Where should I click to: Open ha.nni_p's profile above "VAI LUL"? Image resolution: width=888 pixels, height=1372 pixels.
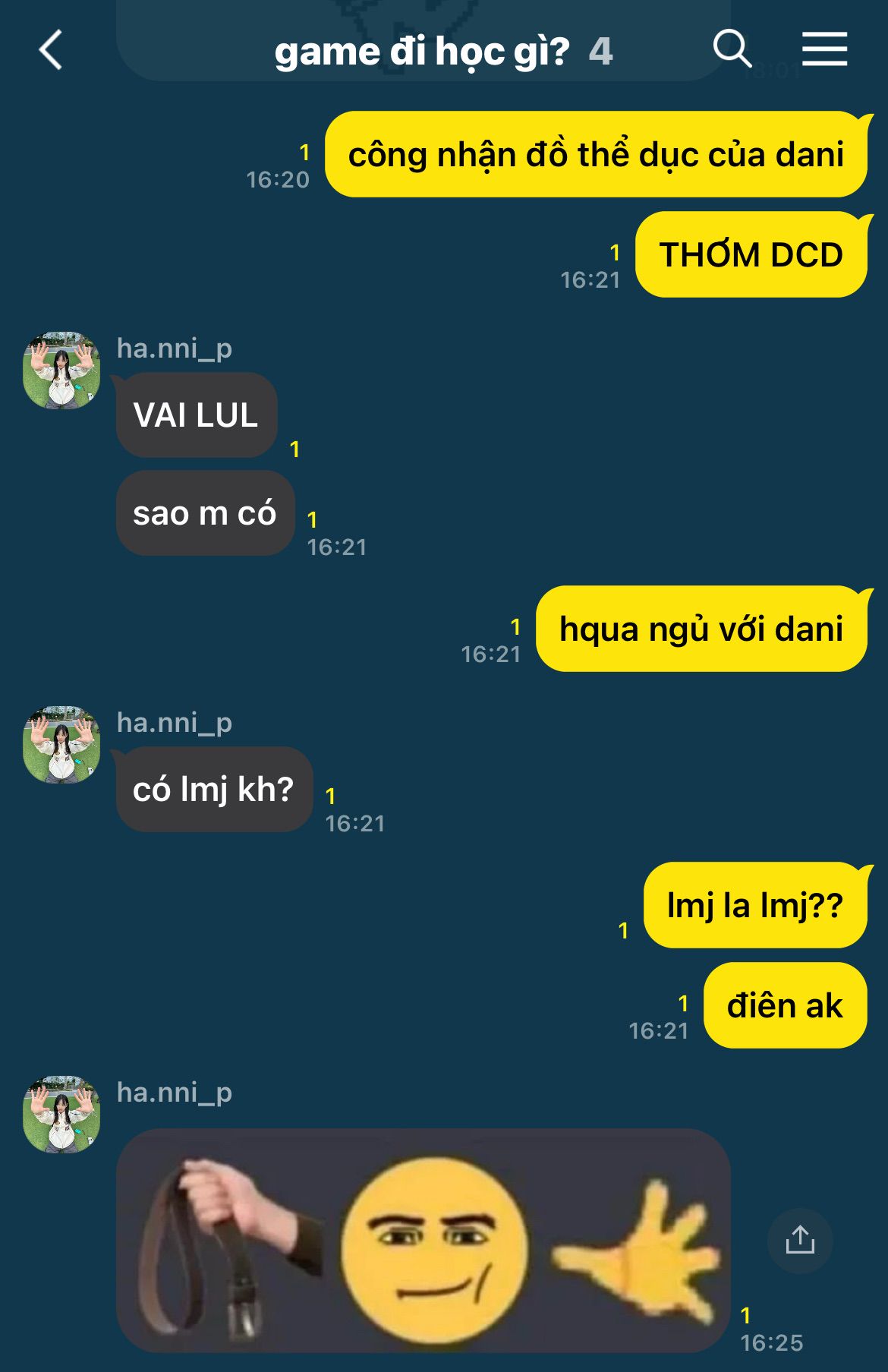point(61,370)
